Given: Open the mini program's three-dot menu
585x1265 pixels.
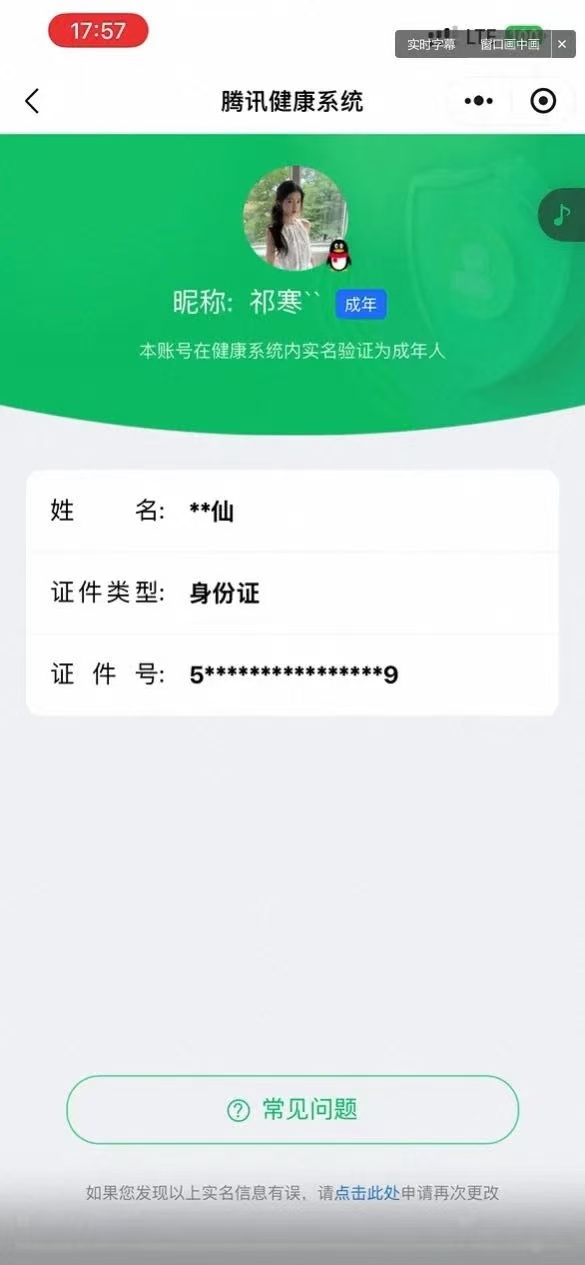Looking at the screenshot, I should (480, 101).
